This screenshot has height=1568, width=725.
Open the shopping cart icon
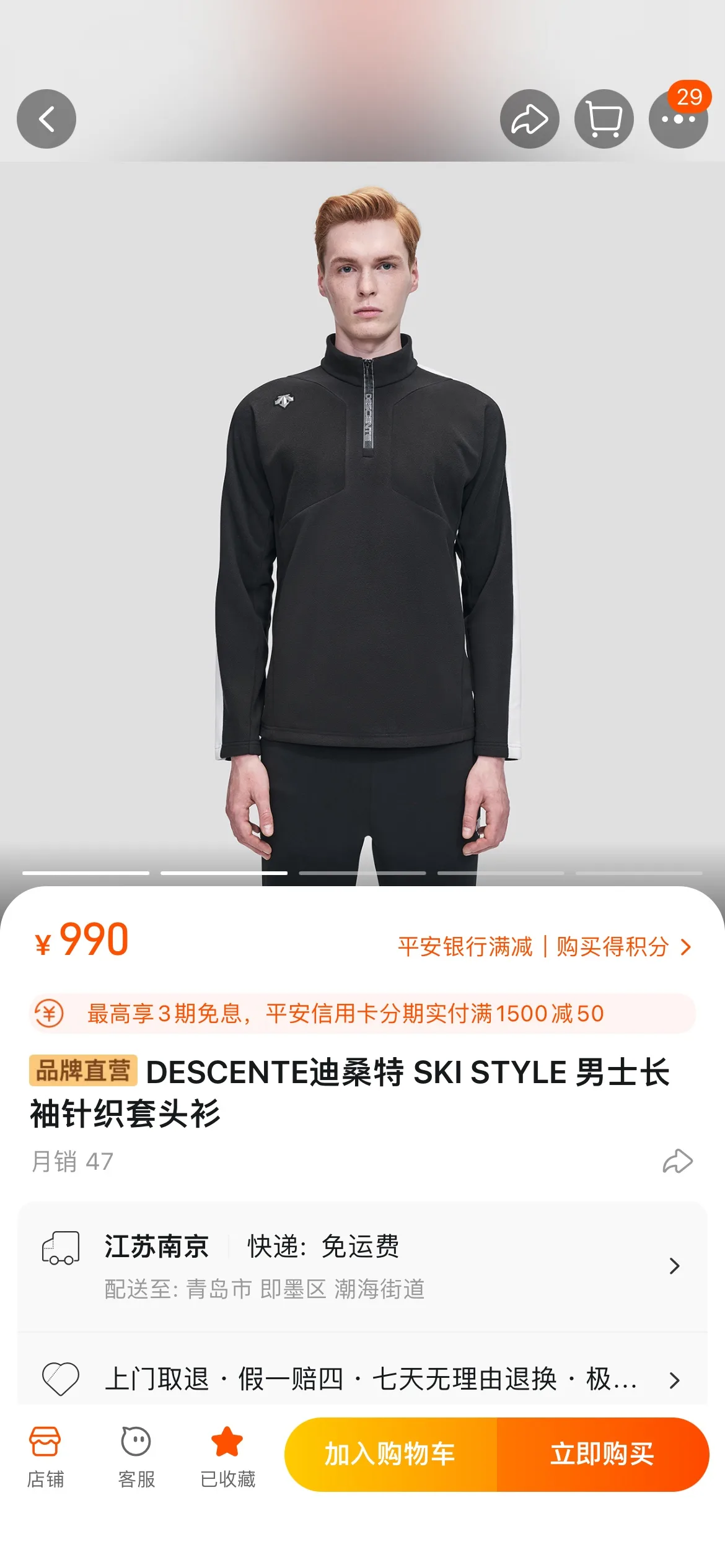click(604, 119)
